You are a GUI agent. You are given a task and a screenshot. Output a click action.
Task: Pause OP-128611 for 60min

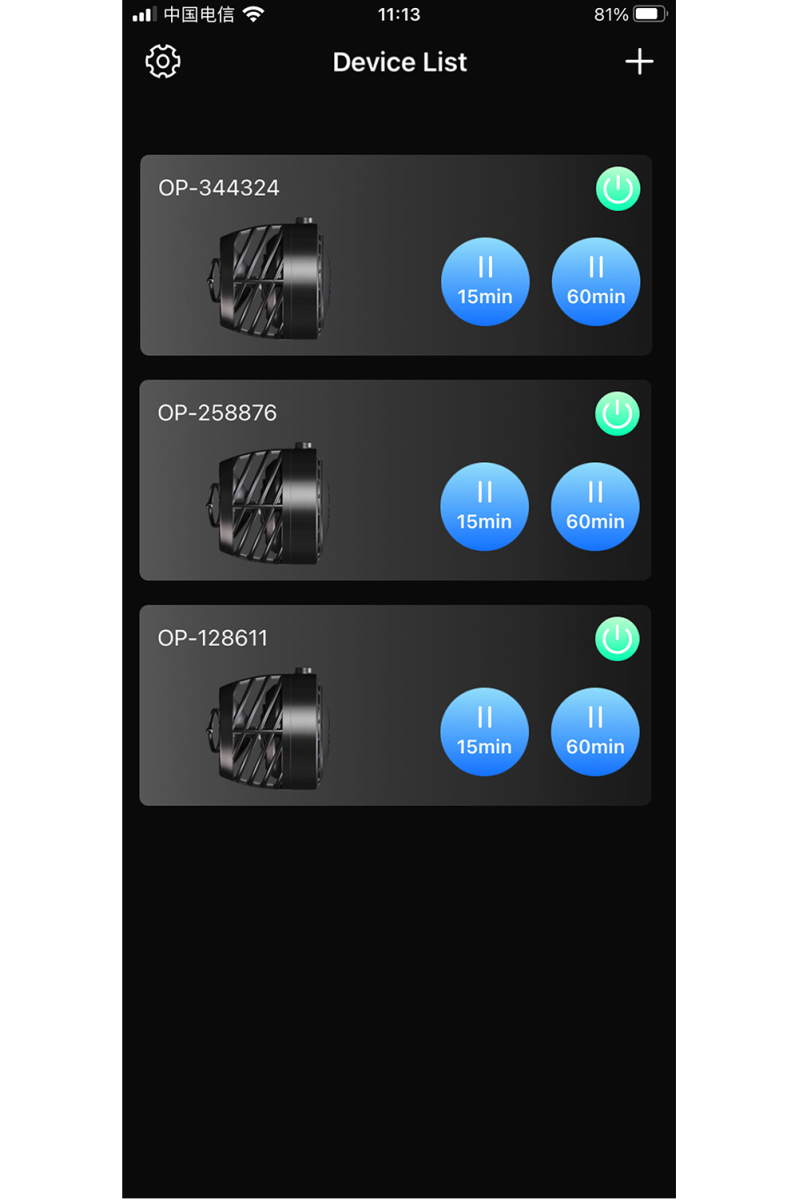(595, 731)
